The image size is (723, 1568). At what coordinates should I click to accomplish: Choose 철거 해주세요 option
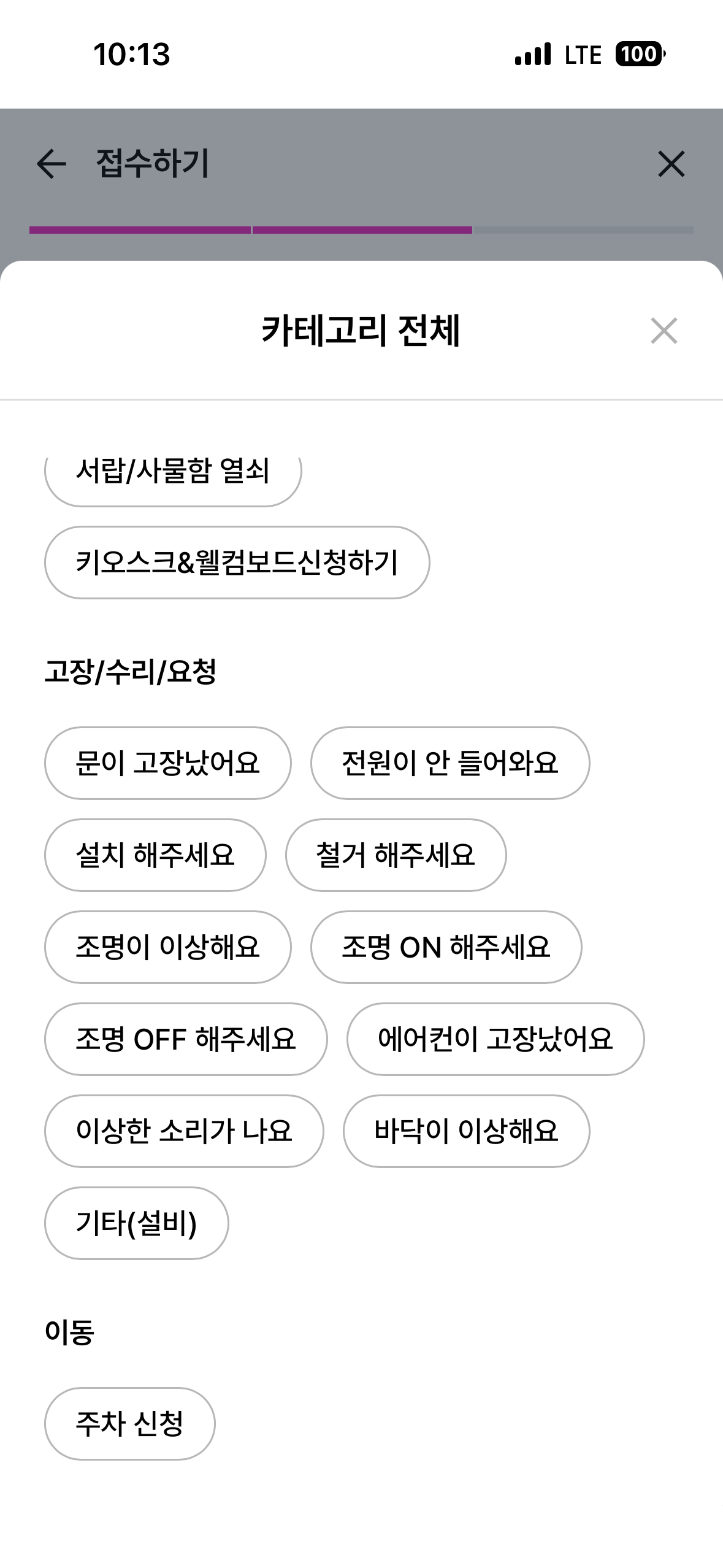[x=396, y=855]
